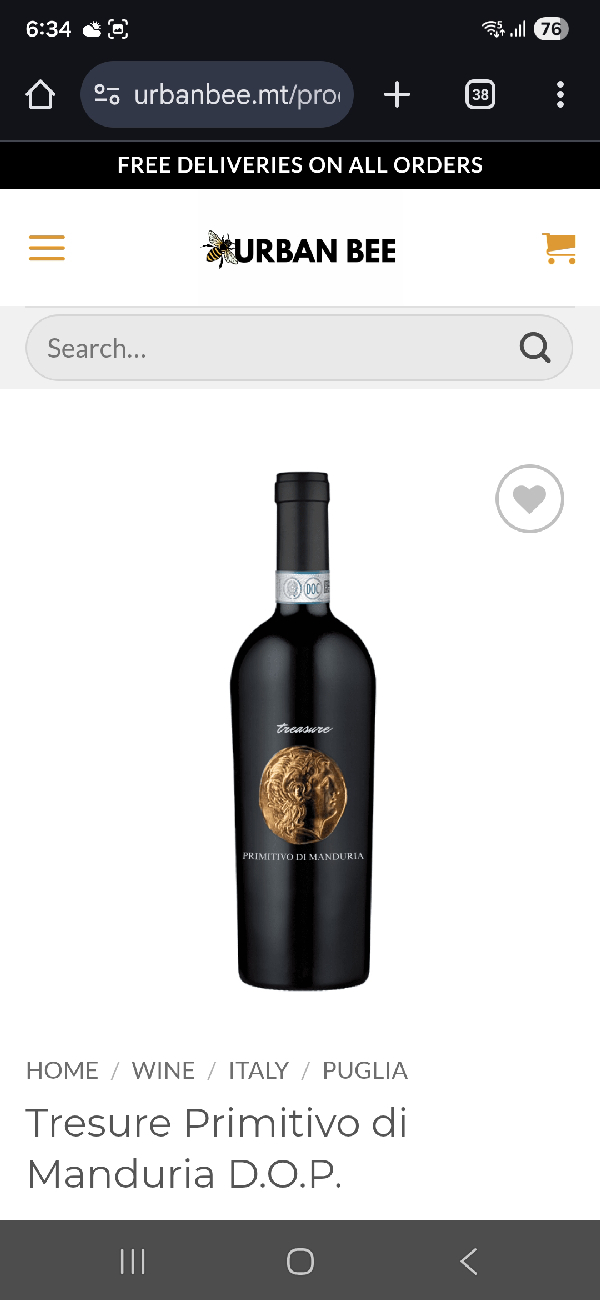Tap the system back button

point(469,1261)
